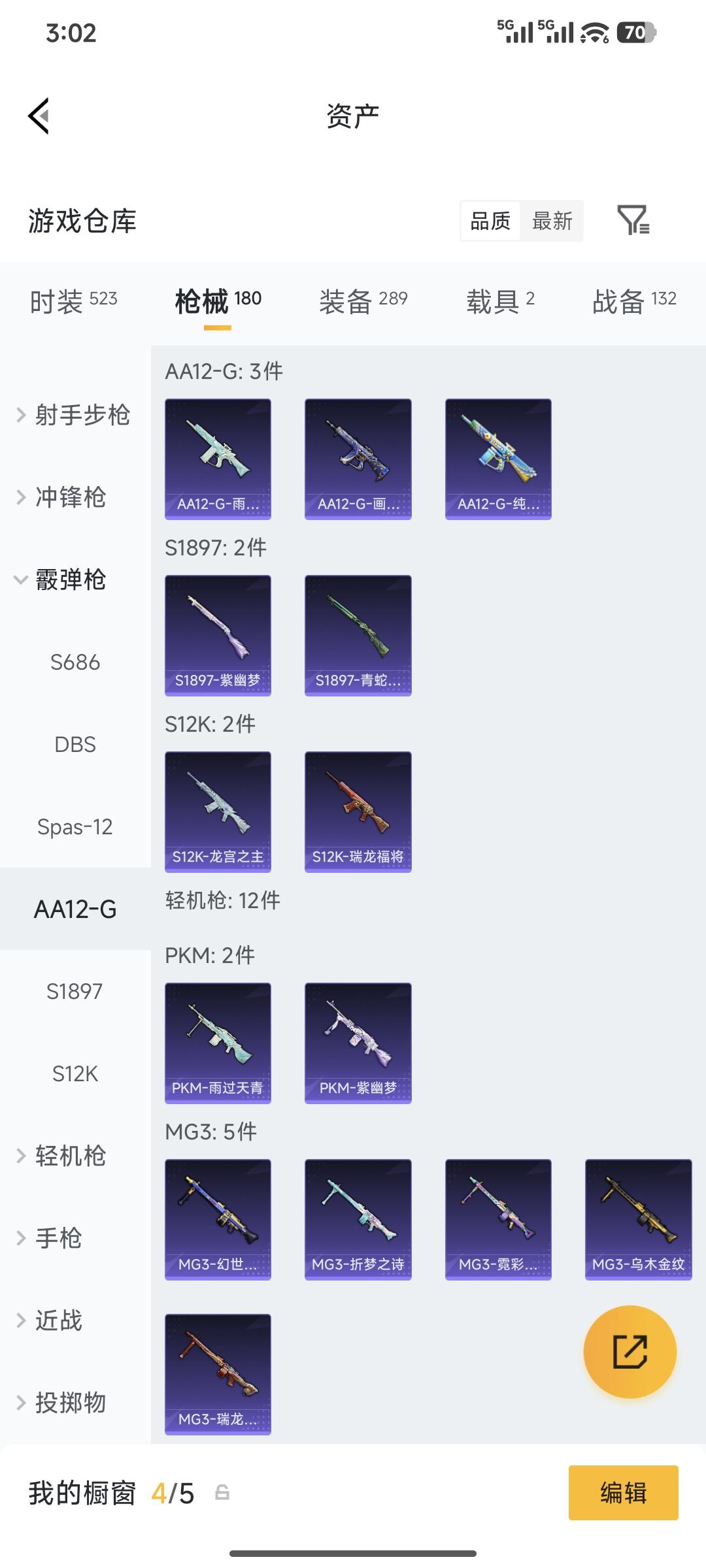This screenshot has width=706, height=1568.
Task: Open the MG3-乌木金纹 weapon thumbnail
Action: pyautogui.click(x=637, y=1219)
